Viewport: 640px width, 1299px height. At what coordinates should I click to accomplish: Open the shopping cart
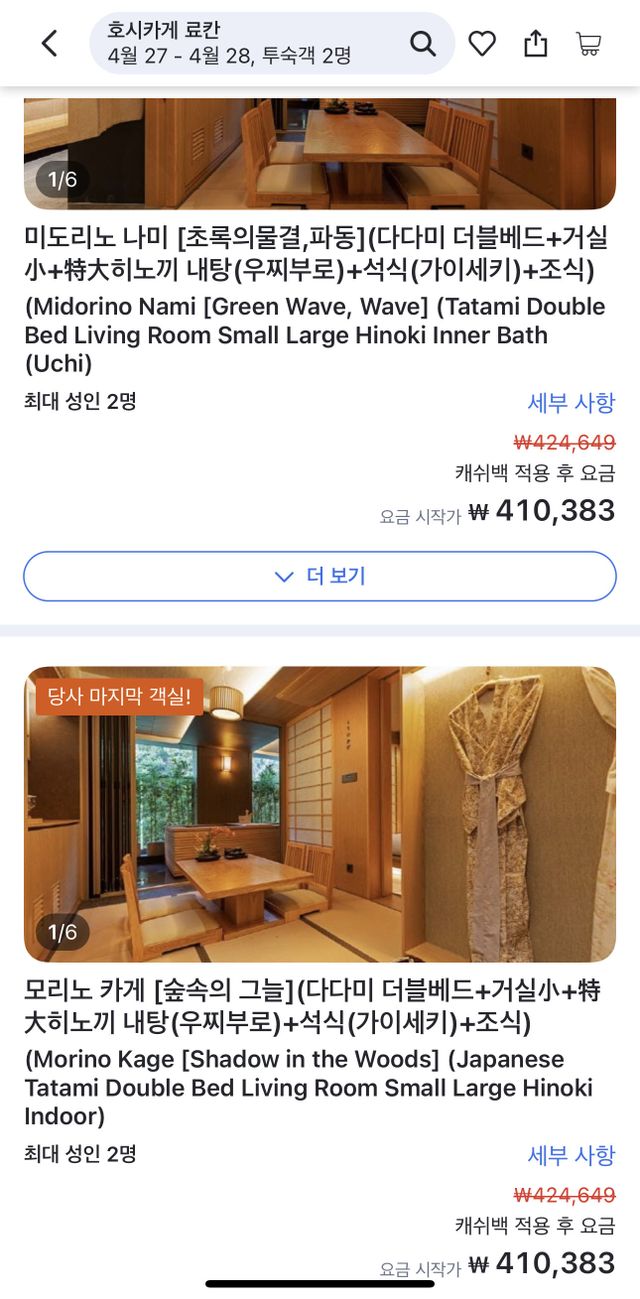pyautogui.click(x=589, y=43)
